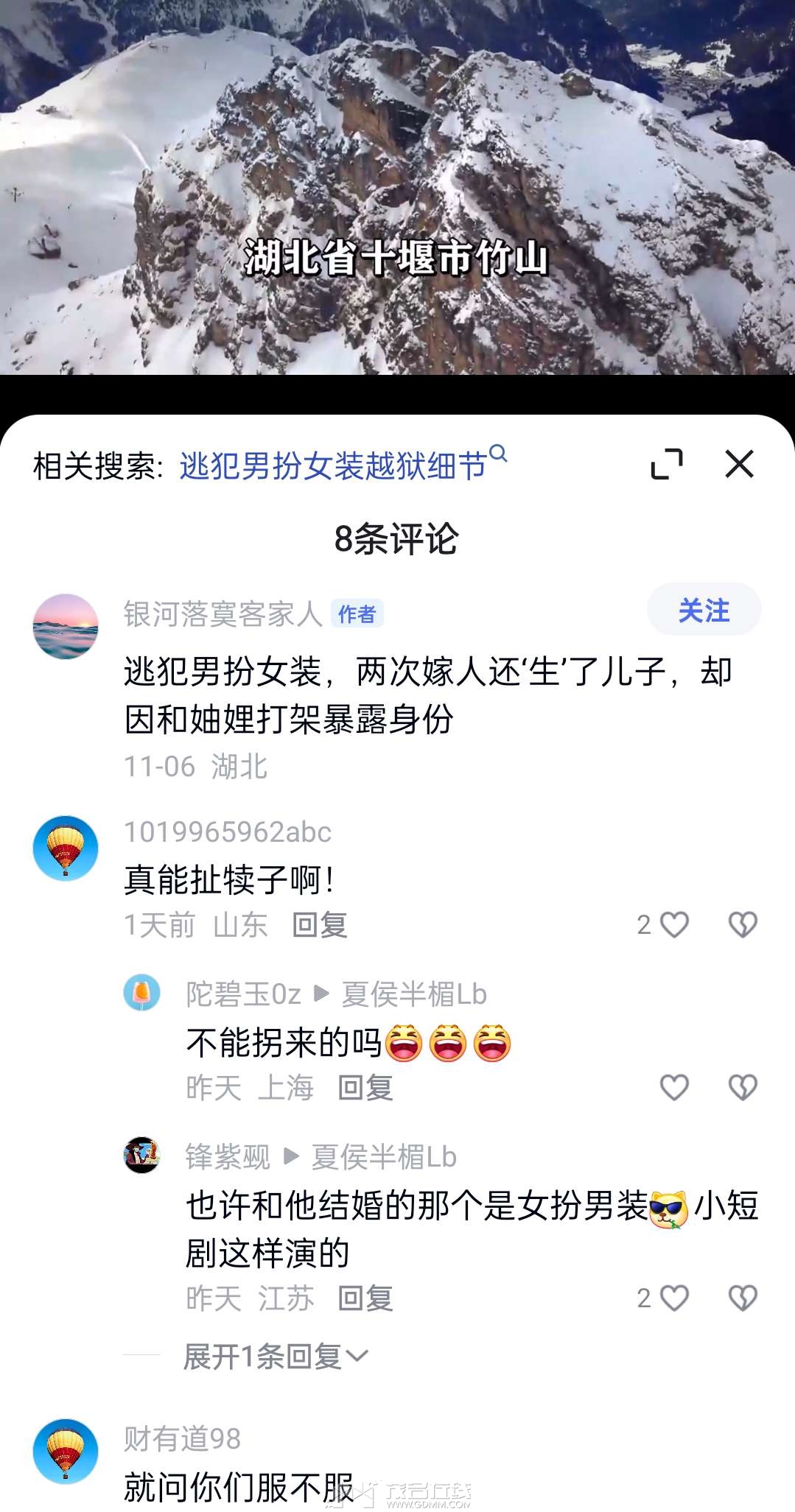Image resolution: width=795 pixels, height=1512 pixels.
Task: Reply to 陀碧玉0z's comment
Action: (365, 1088)
